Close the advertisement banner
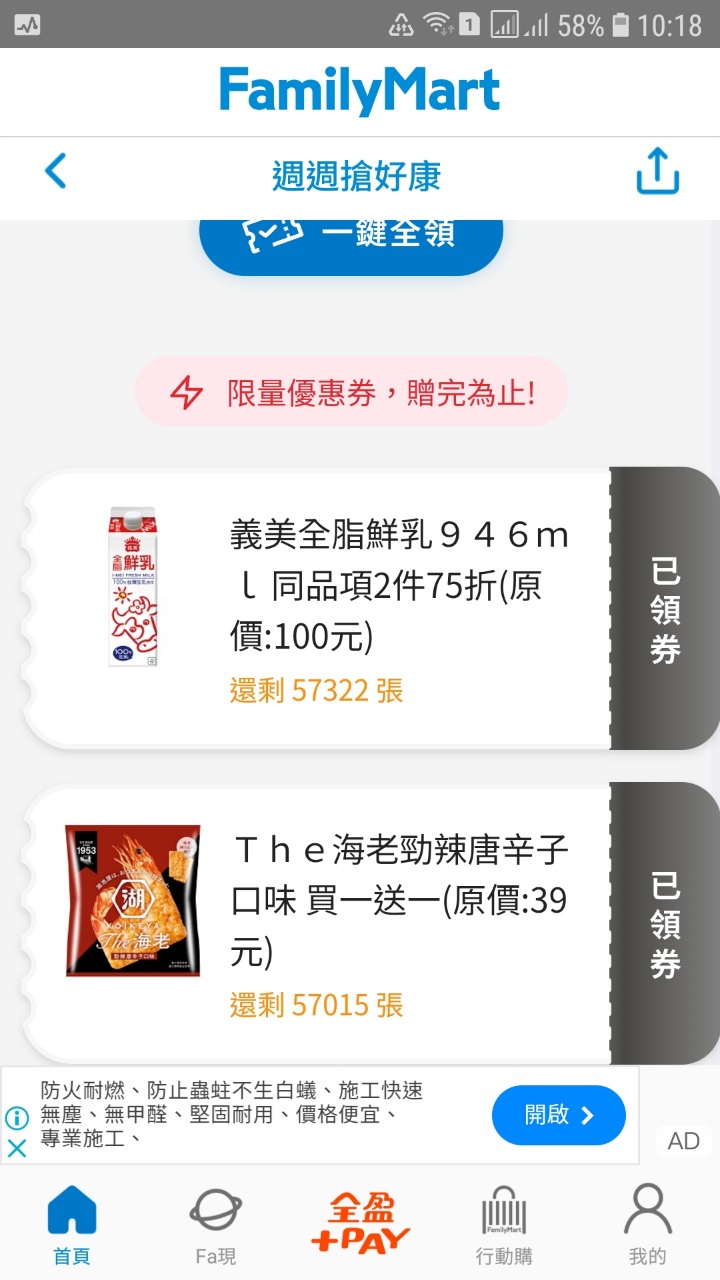This screenshot has width=720, height=1280. (17, 1148)
